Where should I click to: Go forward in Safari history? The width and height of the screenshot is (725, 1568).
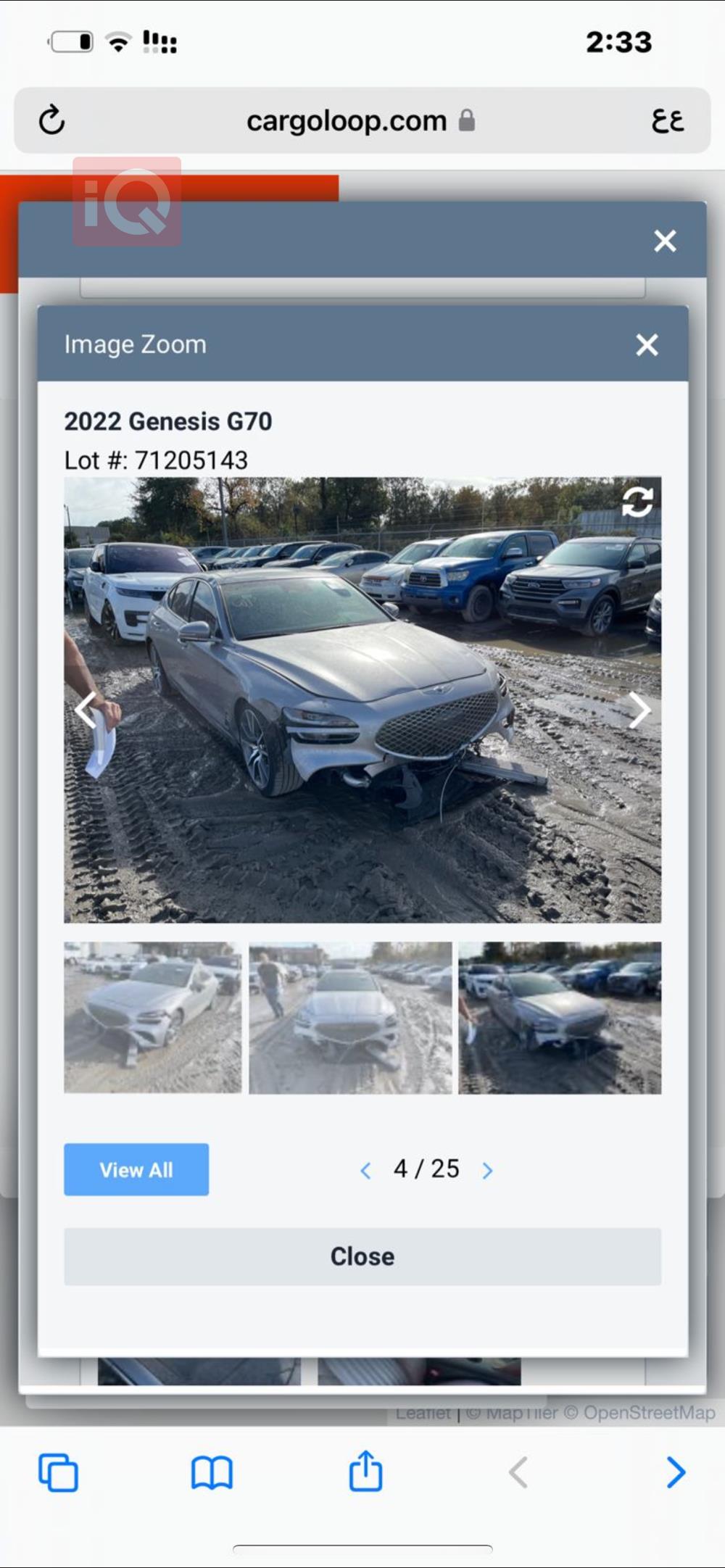675,1472
